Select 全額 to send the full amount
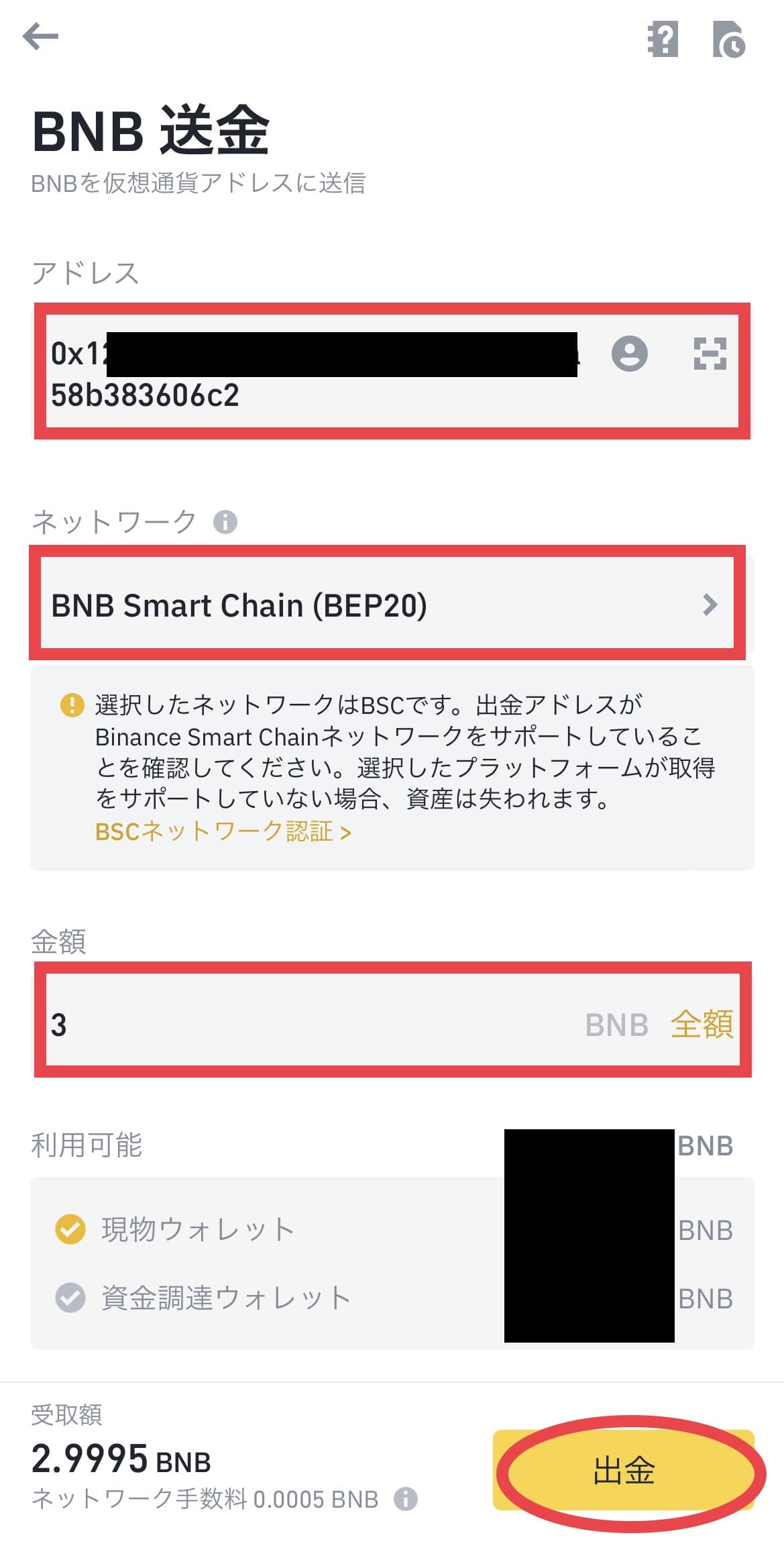 pyautogui.click(x=702, y=1025)
